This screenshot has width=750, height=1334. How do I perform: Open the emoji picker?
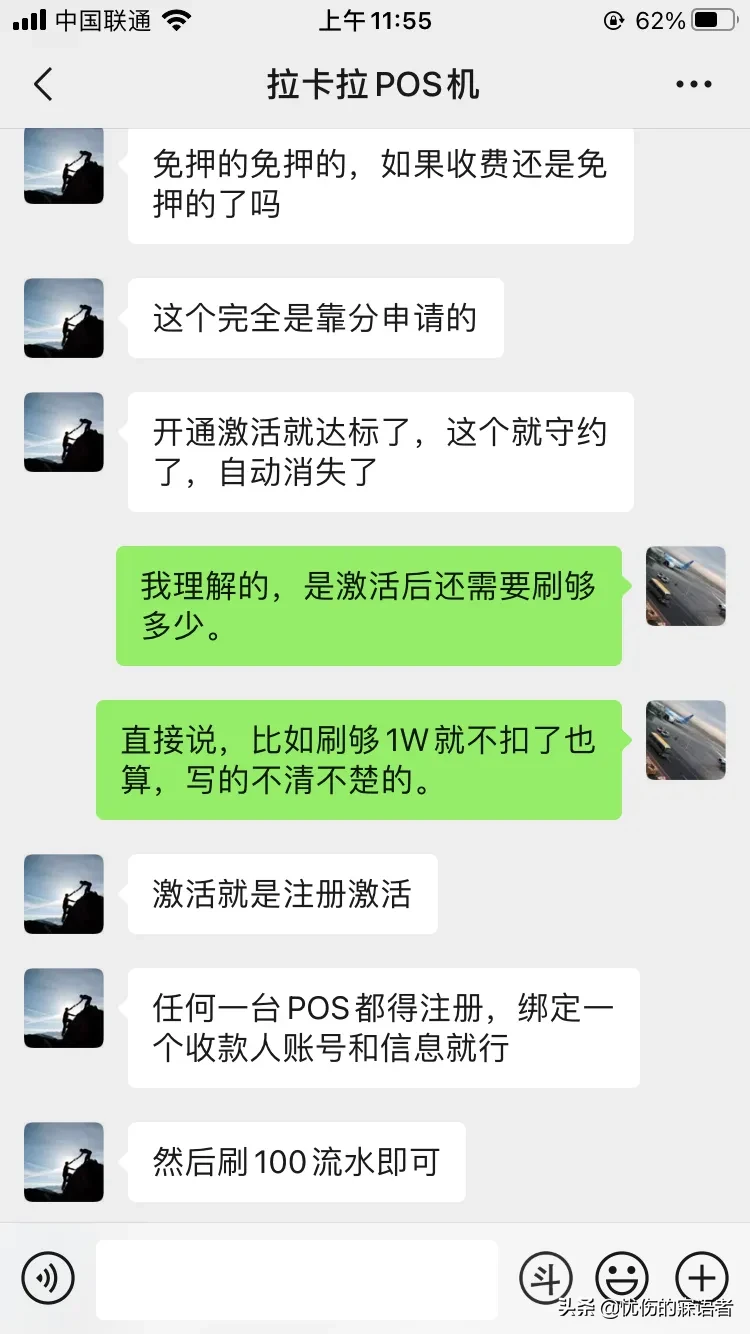[x=622, y=1278]
